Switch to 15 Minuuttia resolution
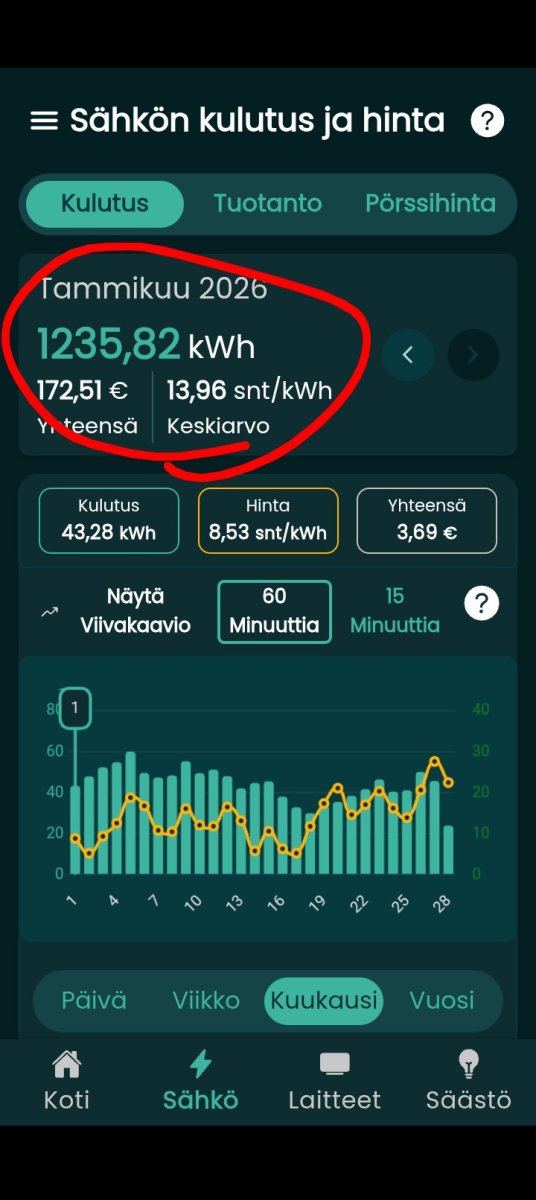536x1200 pixels. pyautogui.click(x=395, y=611)
